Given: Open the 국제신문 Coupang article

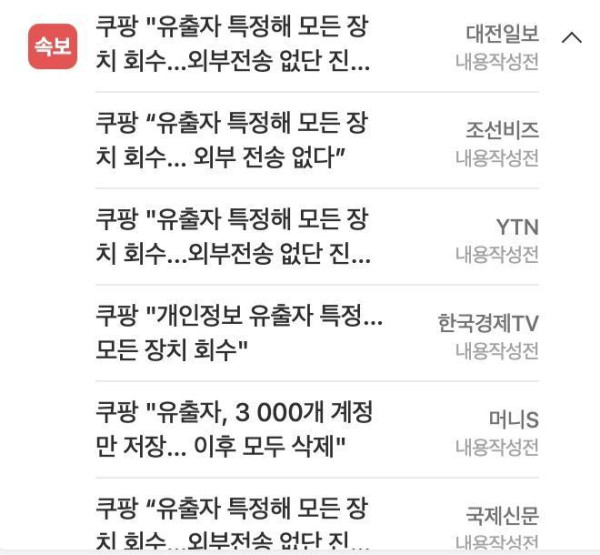Looking at the screenshot, I should (x=233, y=525).
